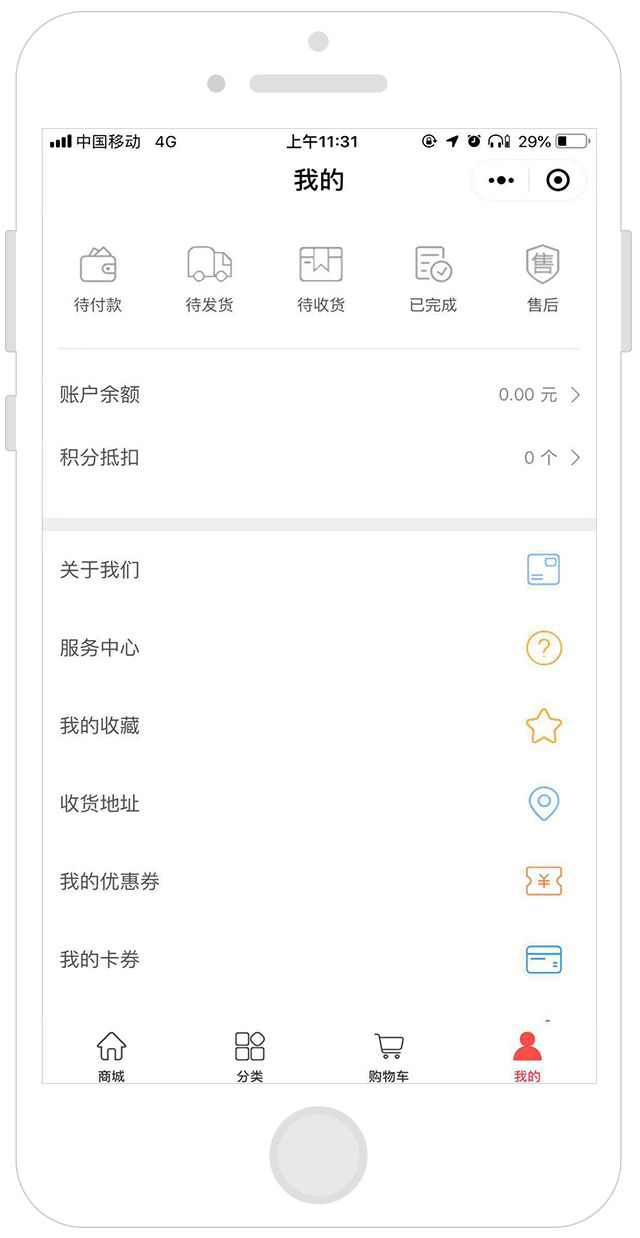Select the 我的卡券 cards row
This screenshot has width=640, height=1238.
319,960
